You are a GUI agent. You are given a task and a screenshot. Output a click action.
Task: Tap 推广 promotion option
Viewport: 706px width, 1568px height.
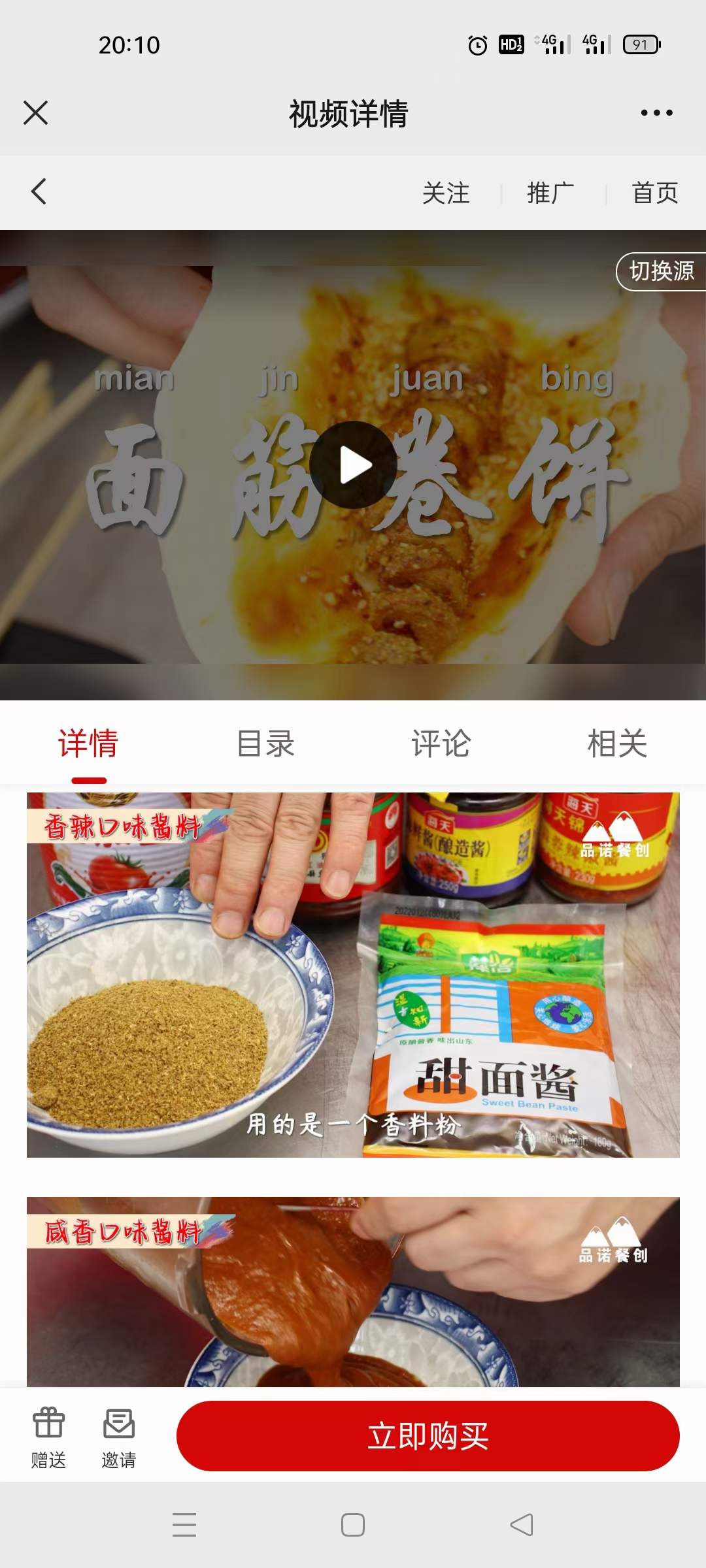pyautogui.click(x=551, y=193)
